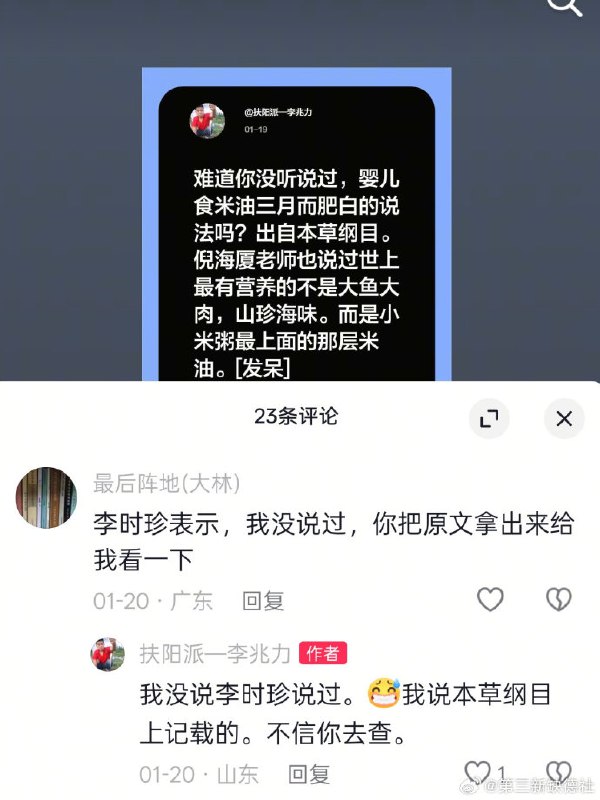Viewport: 600px width, 800px height.
Task: Reply to 最后阵地(大林)'s comment
Action: click(x=264, y=600)
